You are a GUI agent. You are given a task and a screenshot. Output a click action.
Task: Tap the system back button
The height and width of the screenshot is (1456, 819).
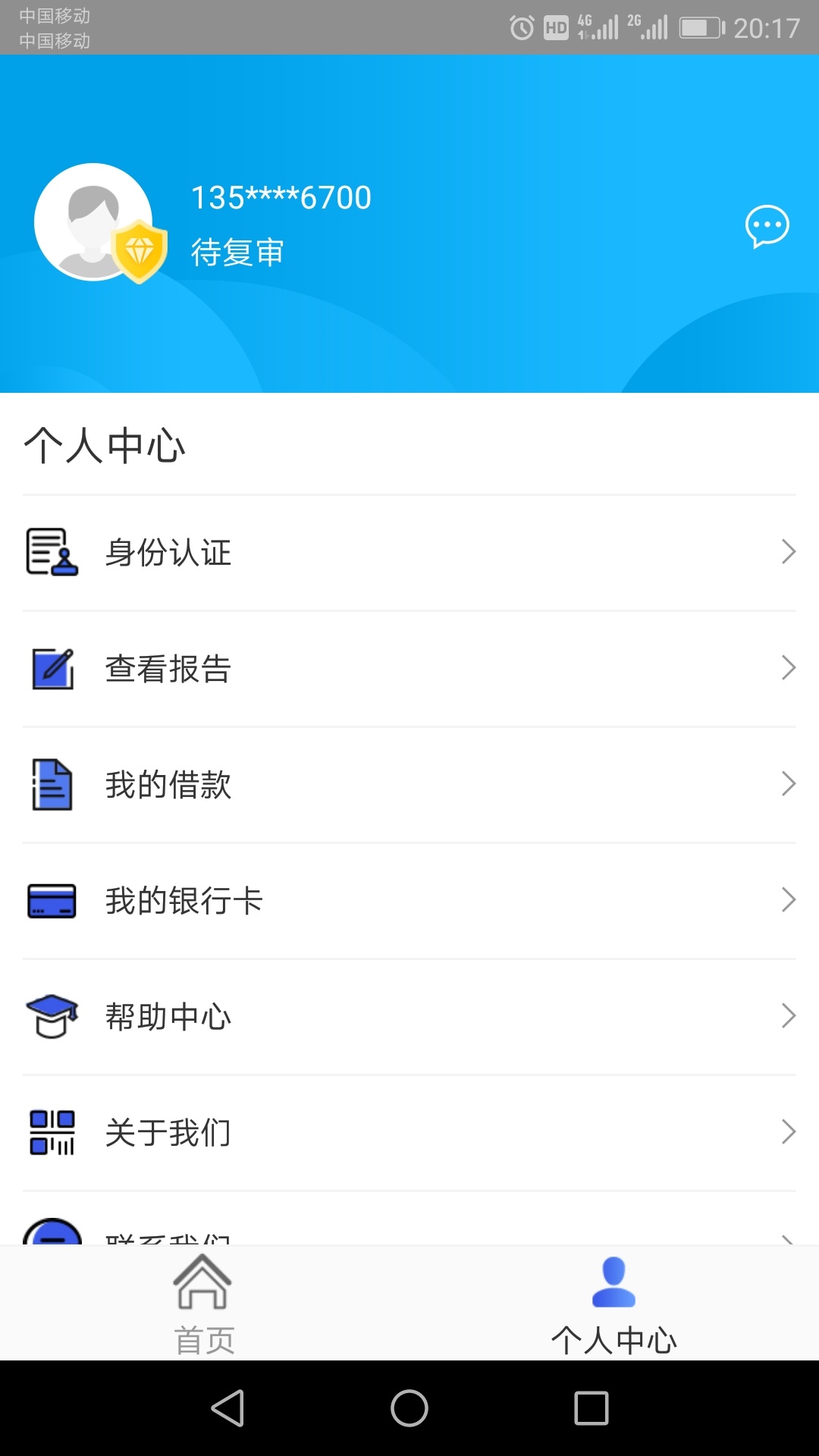[x=227, y=1408]
